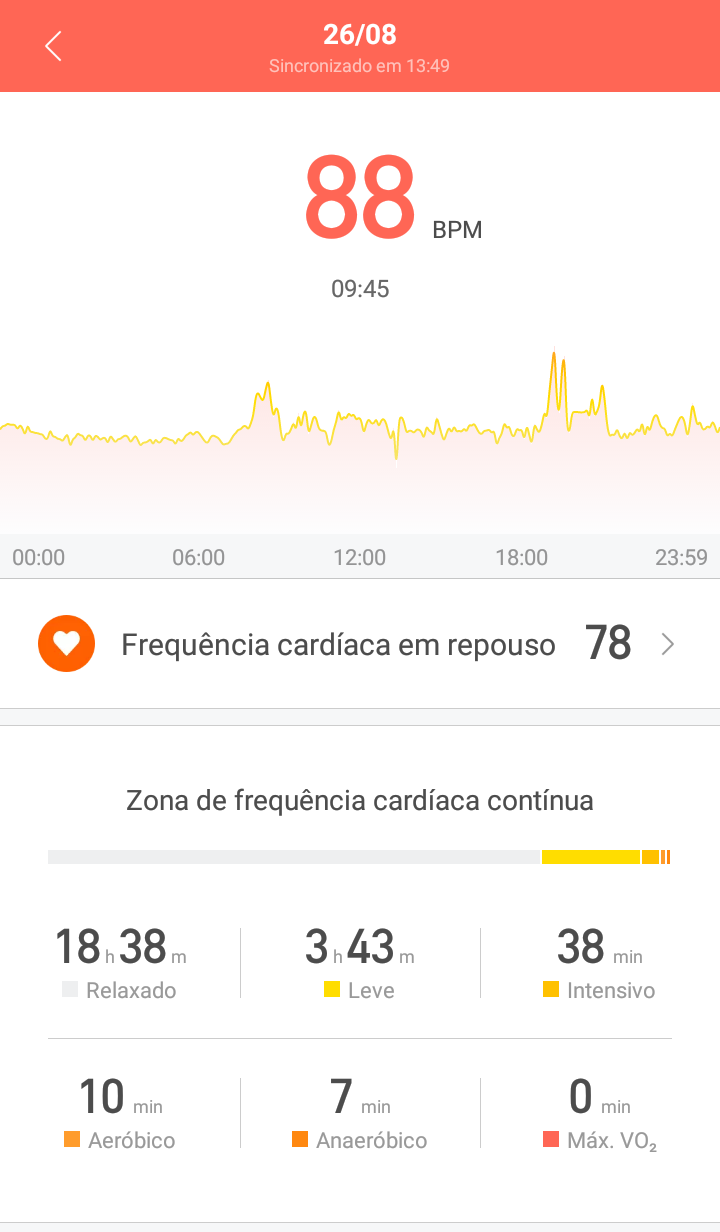
Task: Open Frequência cardíaca em repouso details
Action: click(360, 644)
